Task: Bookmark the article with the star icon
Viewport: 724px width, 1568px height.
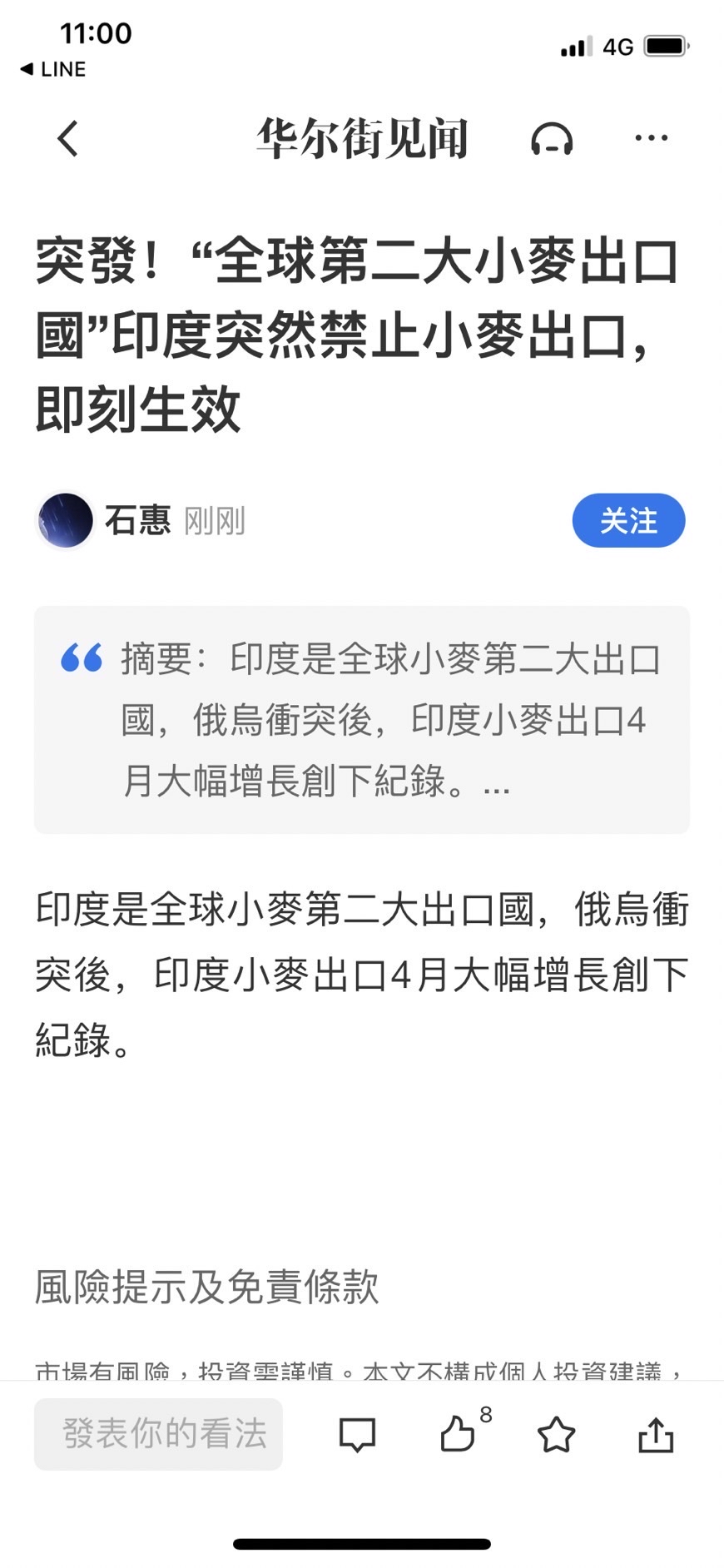Action: click(x=556, y=1435)
